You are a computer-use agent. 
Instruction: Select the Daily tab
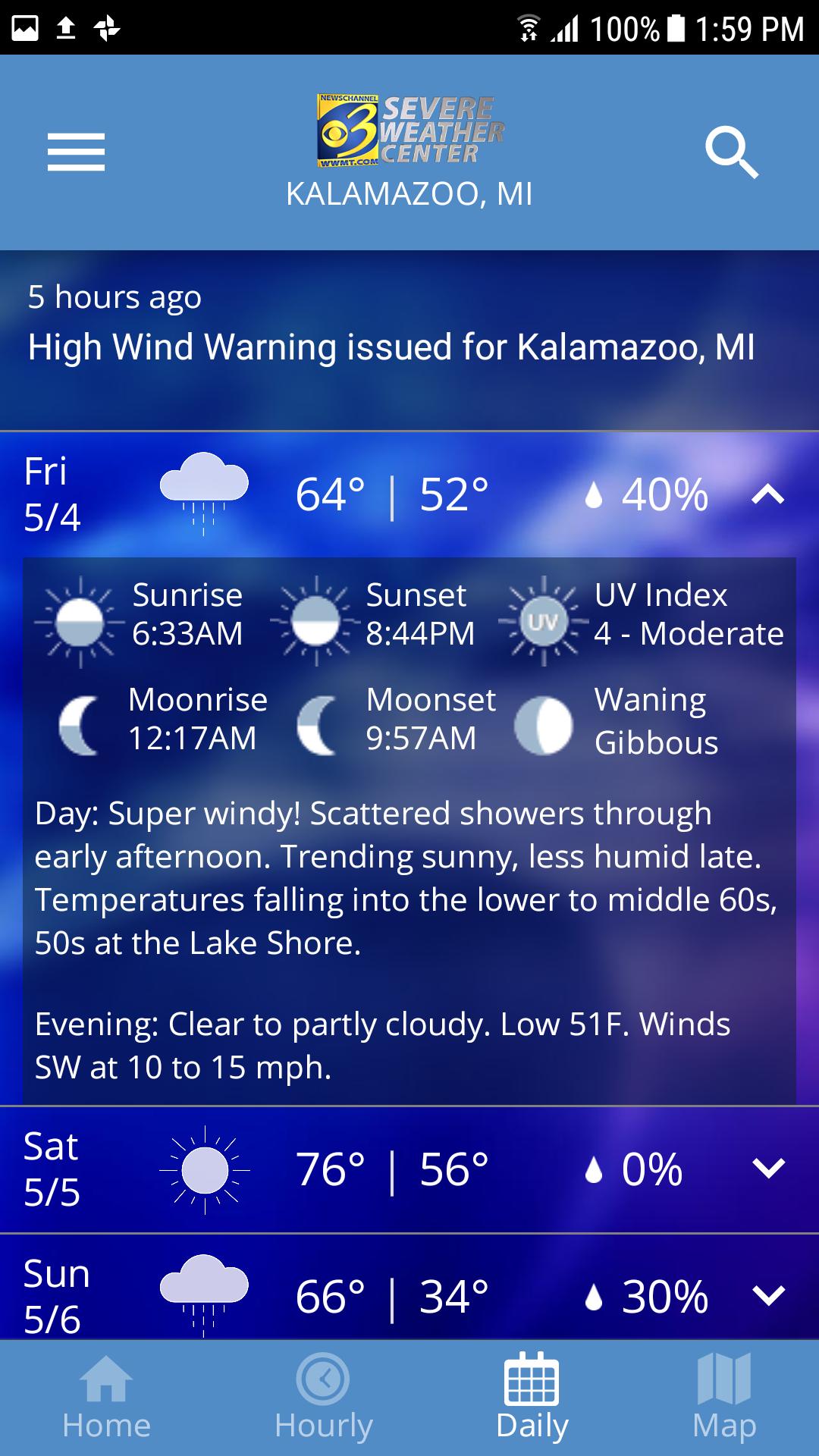(532, 1397)
